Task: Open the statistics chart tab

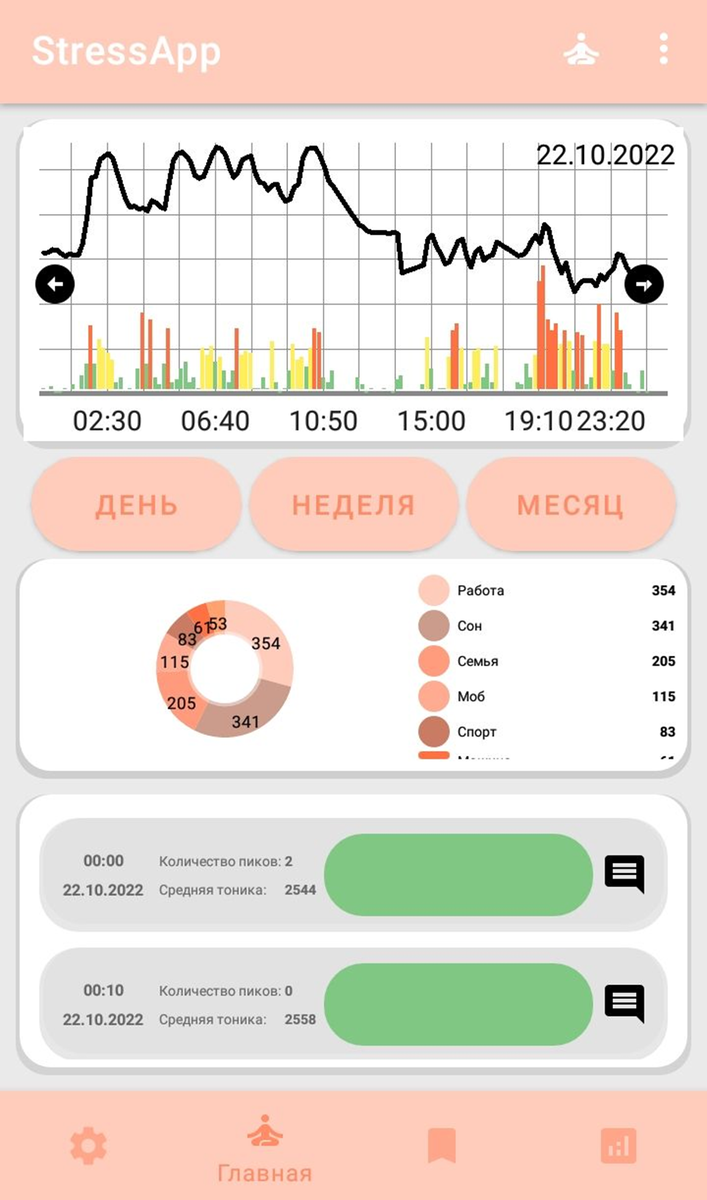Action: [x=618, y=1145]
